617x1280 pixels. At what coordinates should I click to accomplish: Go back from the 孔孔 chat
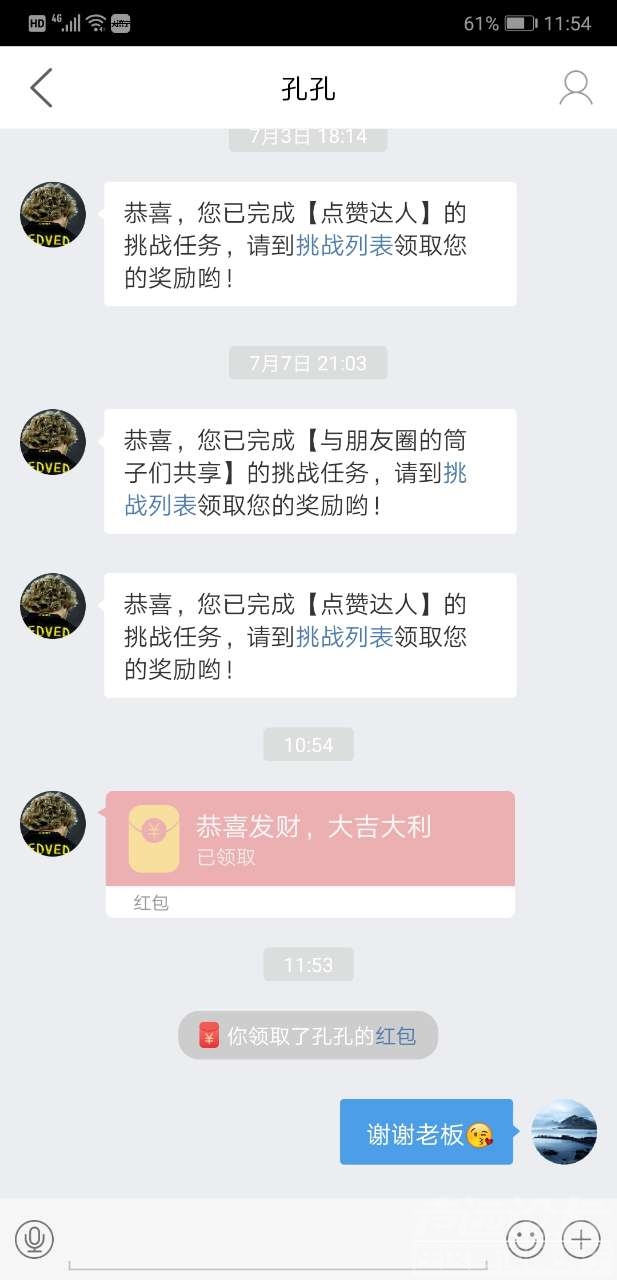click(x=41, y=88)
